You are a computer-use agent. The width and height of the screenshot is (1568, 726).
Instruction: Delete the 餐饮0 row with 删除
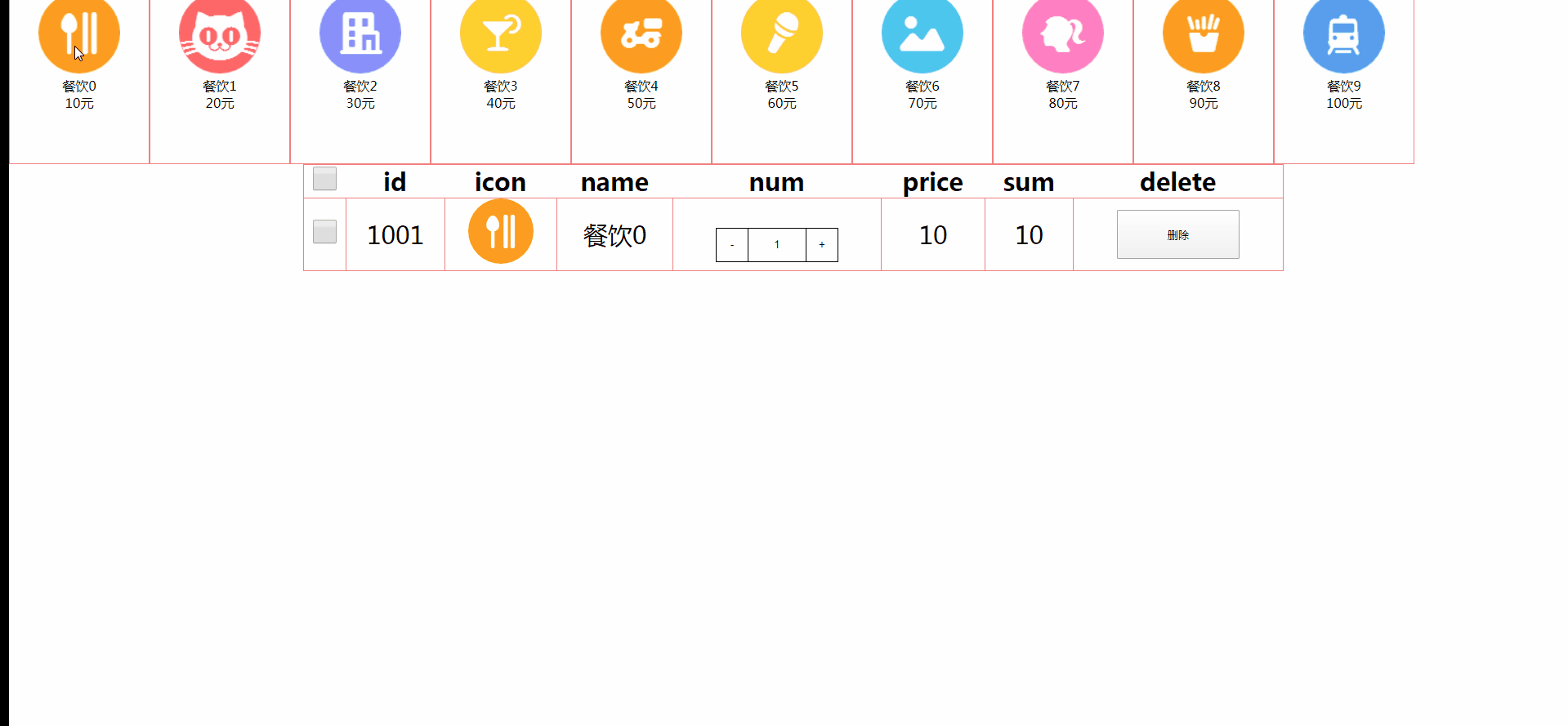click(1177, 234)
